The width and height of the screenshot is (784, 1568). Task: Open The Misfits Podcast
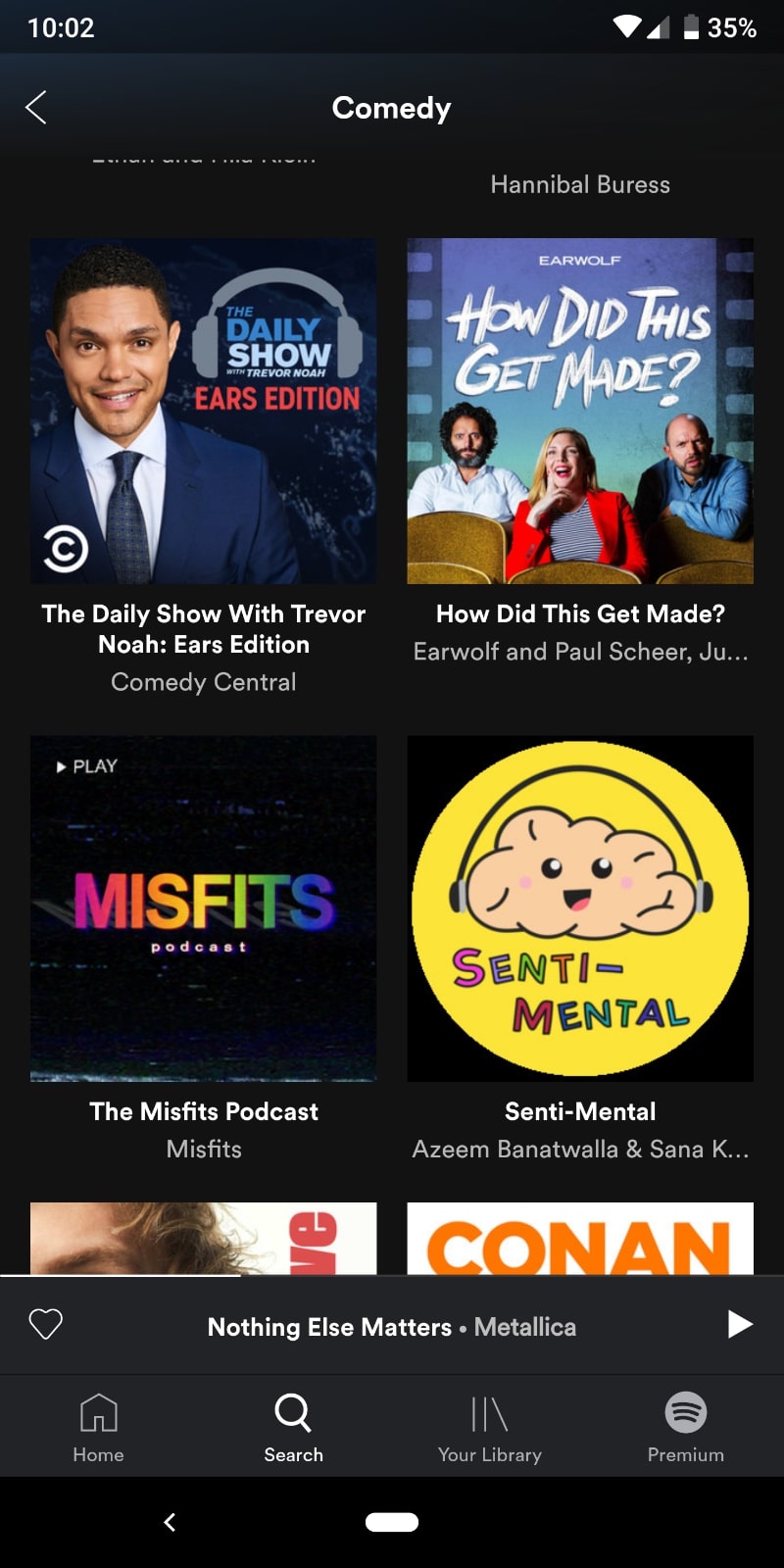[x=203, y=908]
